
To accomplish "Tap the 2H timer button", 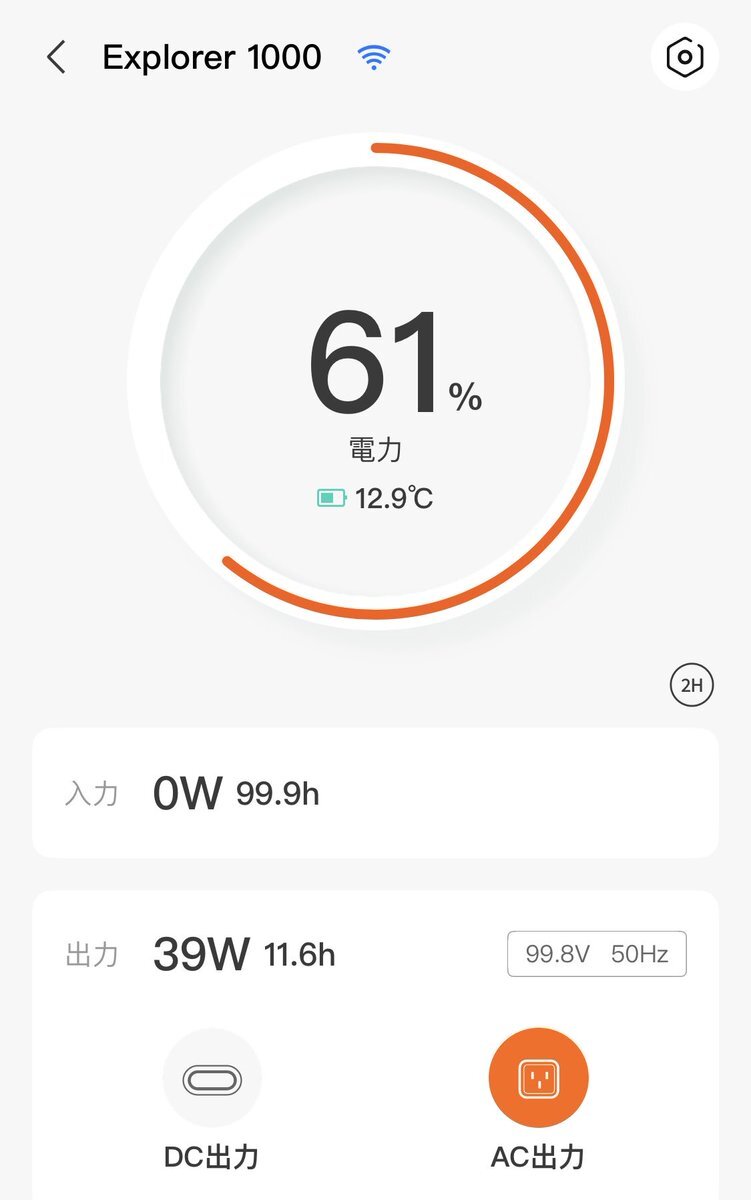I will coord(691,686).
